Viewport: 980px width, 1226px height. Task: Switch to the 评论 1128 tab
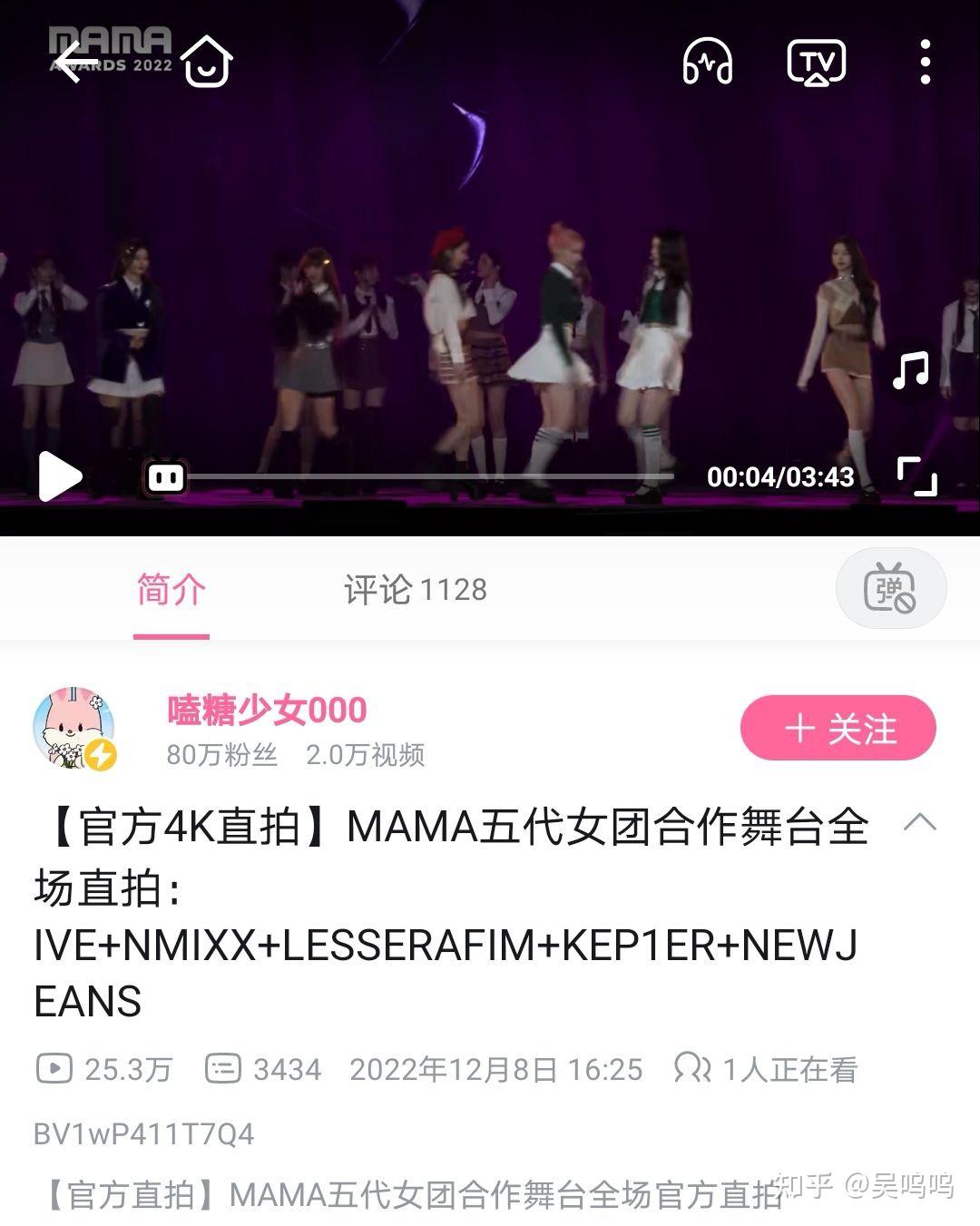coord(416,590)
